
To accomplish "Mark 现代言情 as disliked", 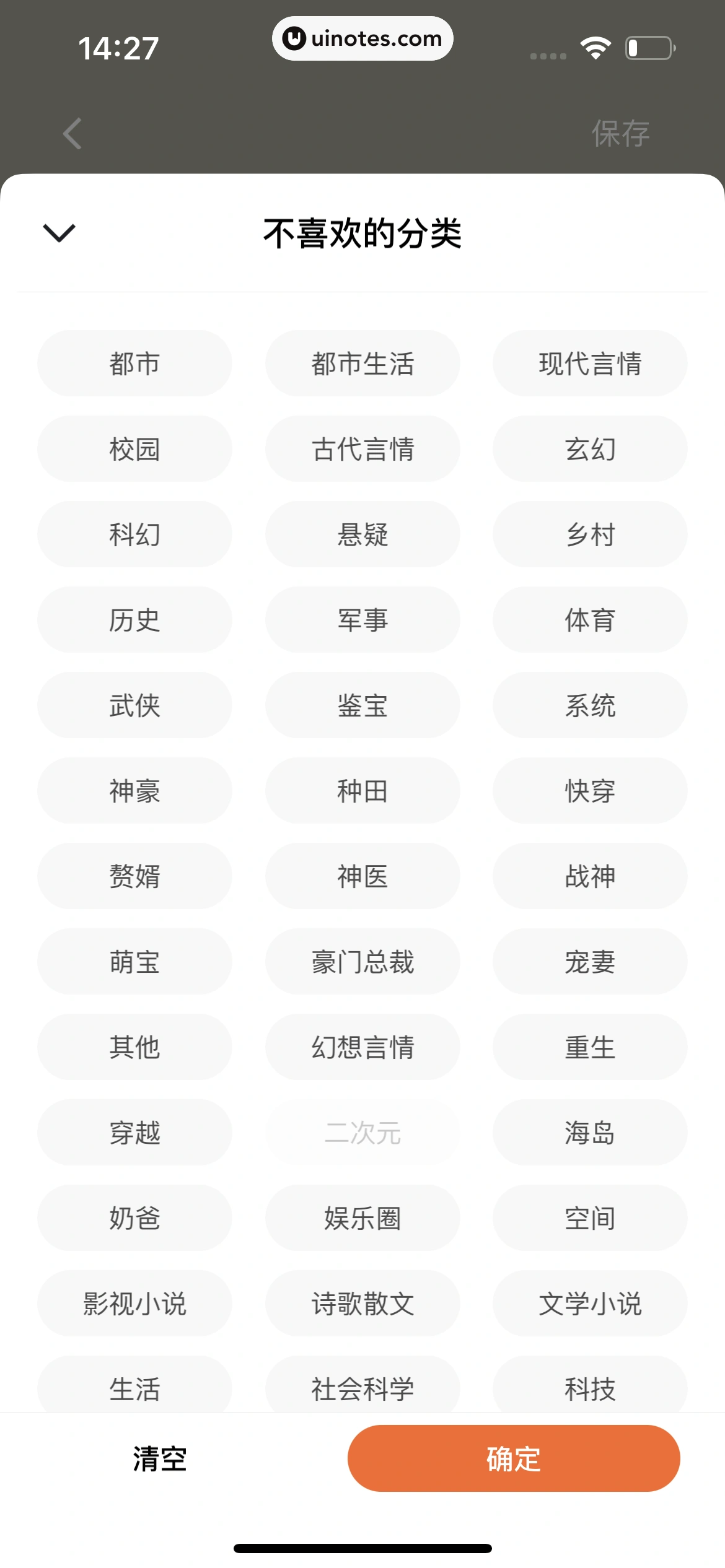I will 589,363.
